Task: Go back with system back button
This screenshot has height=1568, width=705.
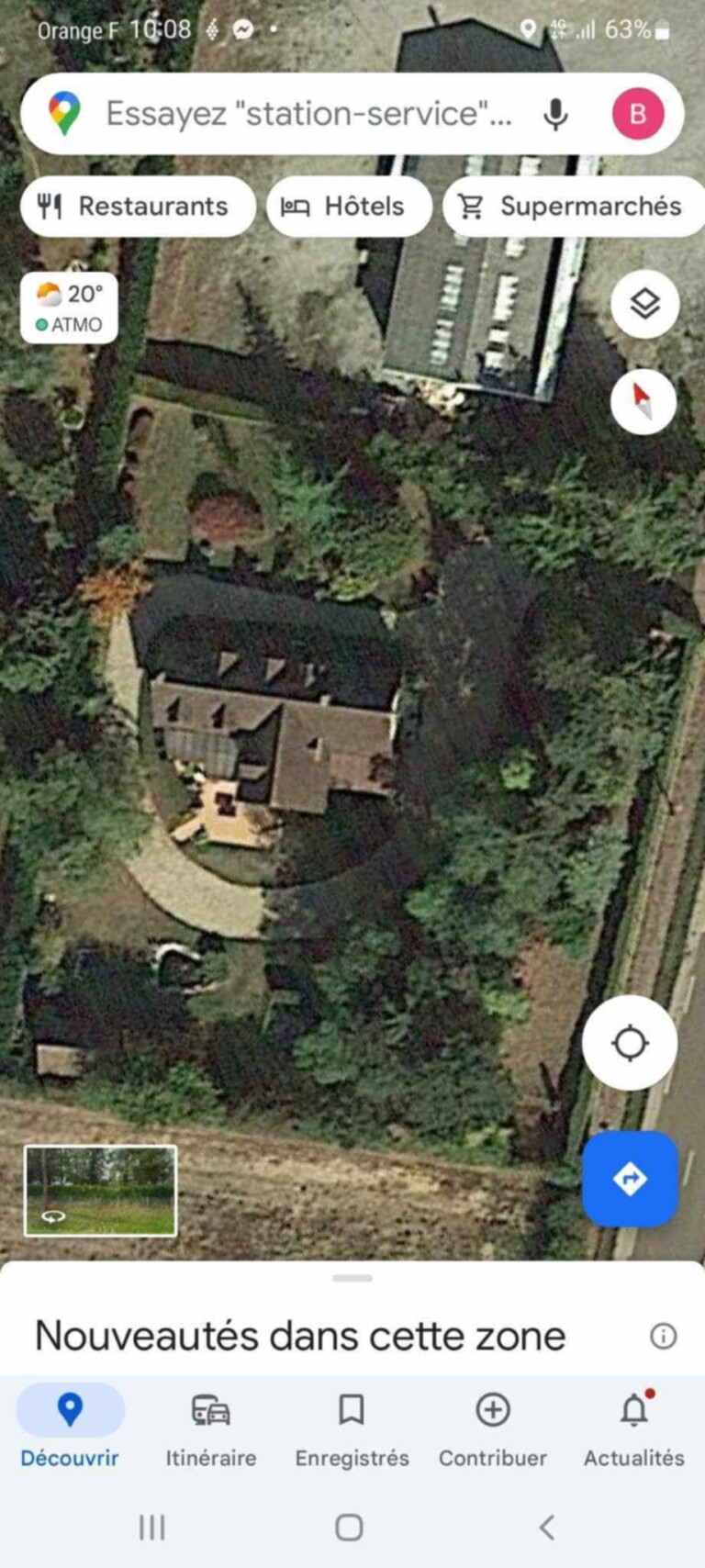Action: point(547,1528)
